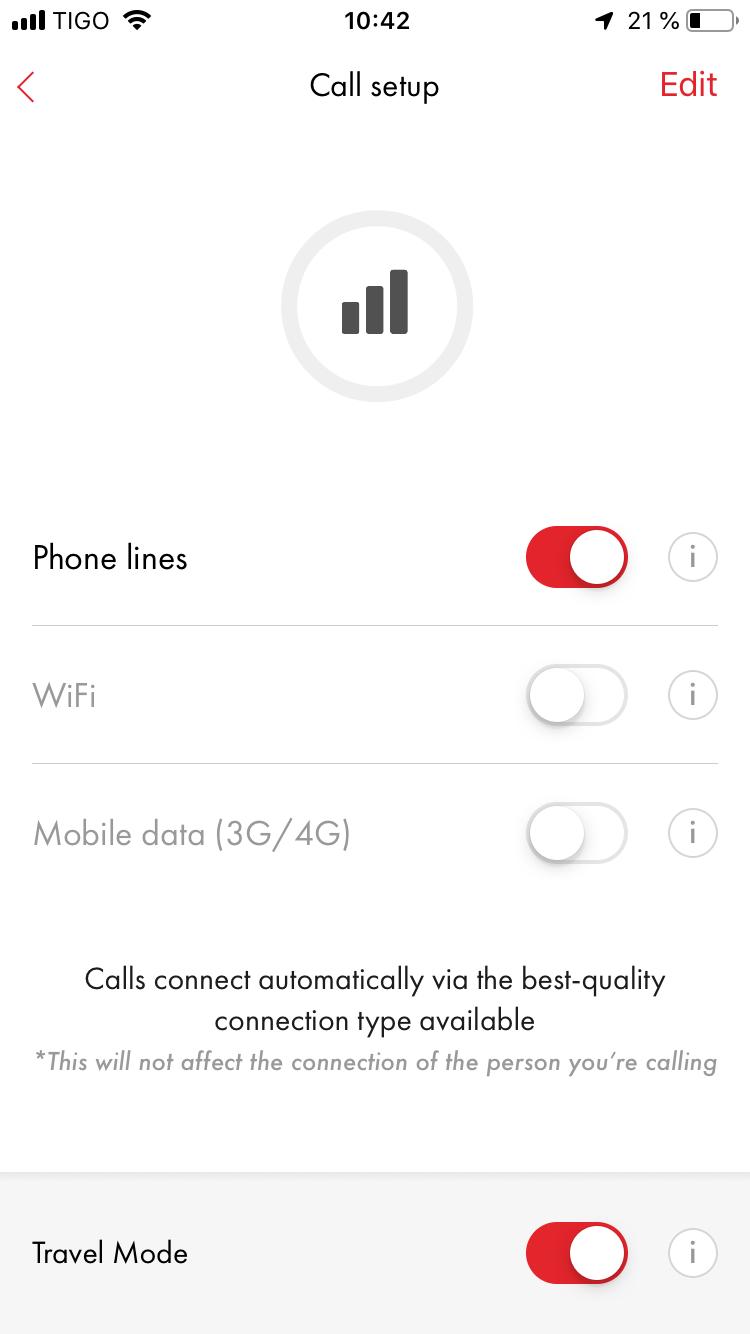Disable the Travel Mode switch
The height and width of the screenshot is (1334, 750).
[576, 1252]
